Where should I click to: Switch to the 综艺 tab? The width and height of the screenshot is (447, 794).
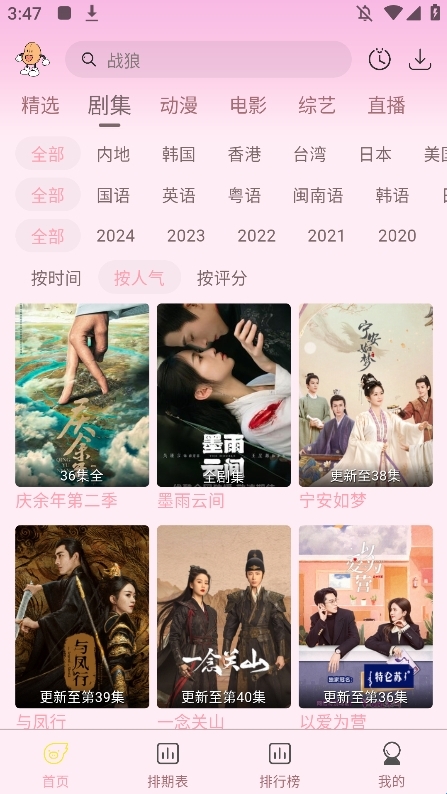(317, 105)
